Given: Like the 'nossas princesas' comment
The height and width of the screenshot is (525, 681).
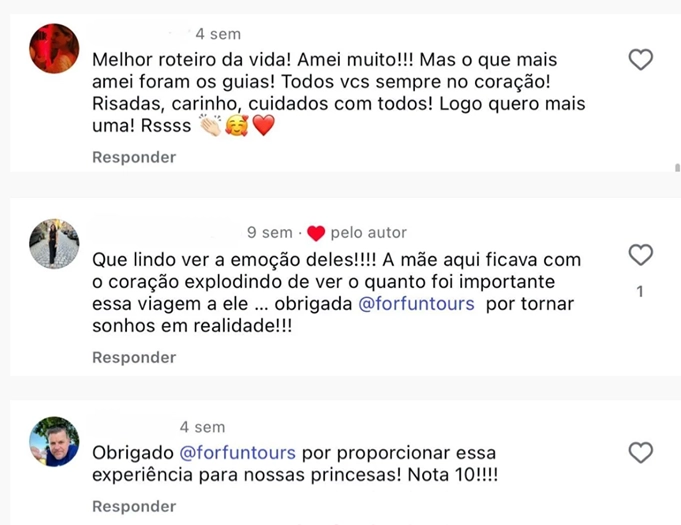Looking at the screenshot, I should coord(640,453).
